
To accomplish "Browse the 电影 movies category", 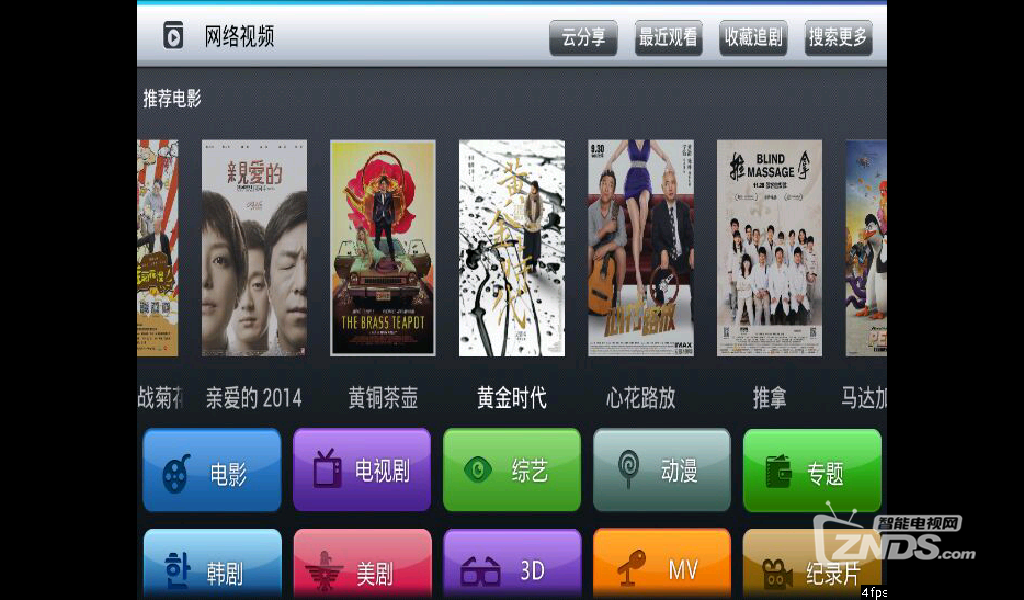I will [x=212, y=471].
